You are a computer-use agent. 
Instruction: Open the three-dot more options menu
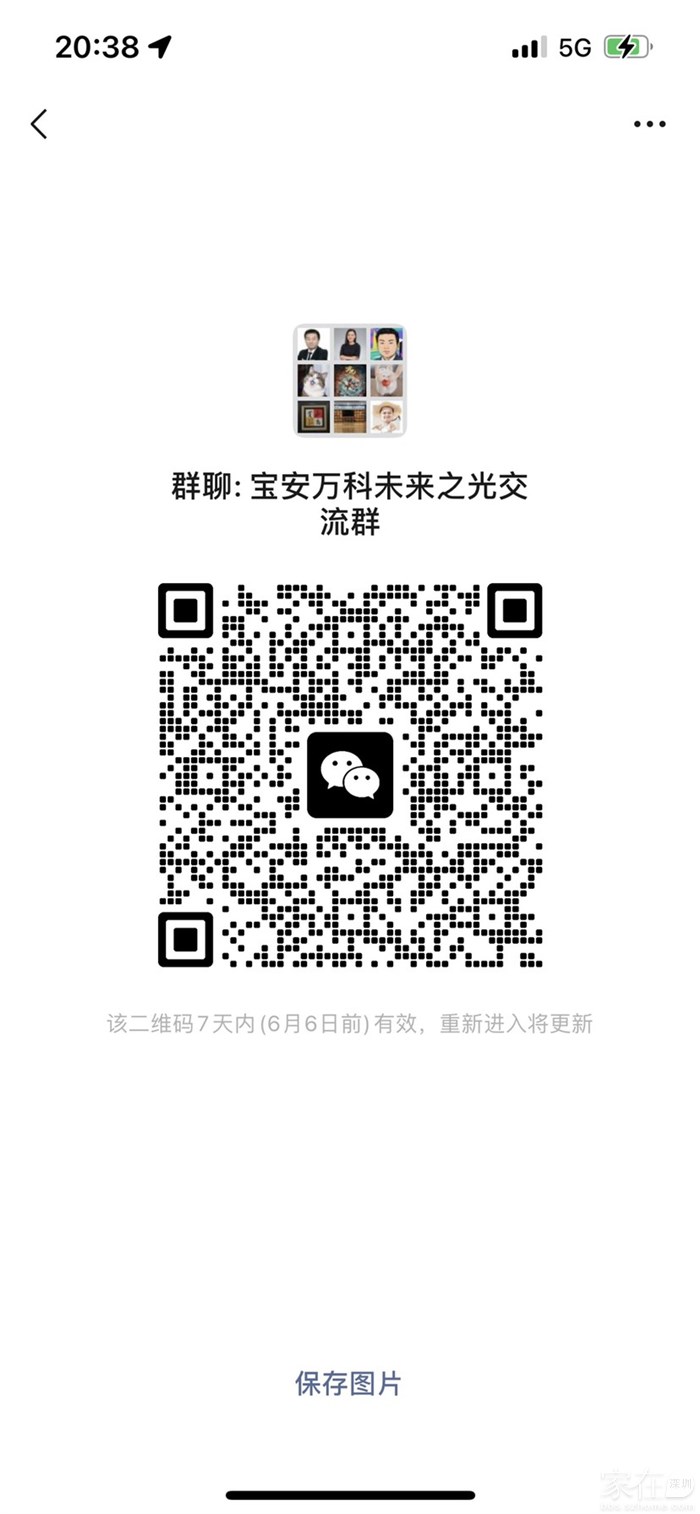[x=649, y=125]
